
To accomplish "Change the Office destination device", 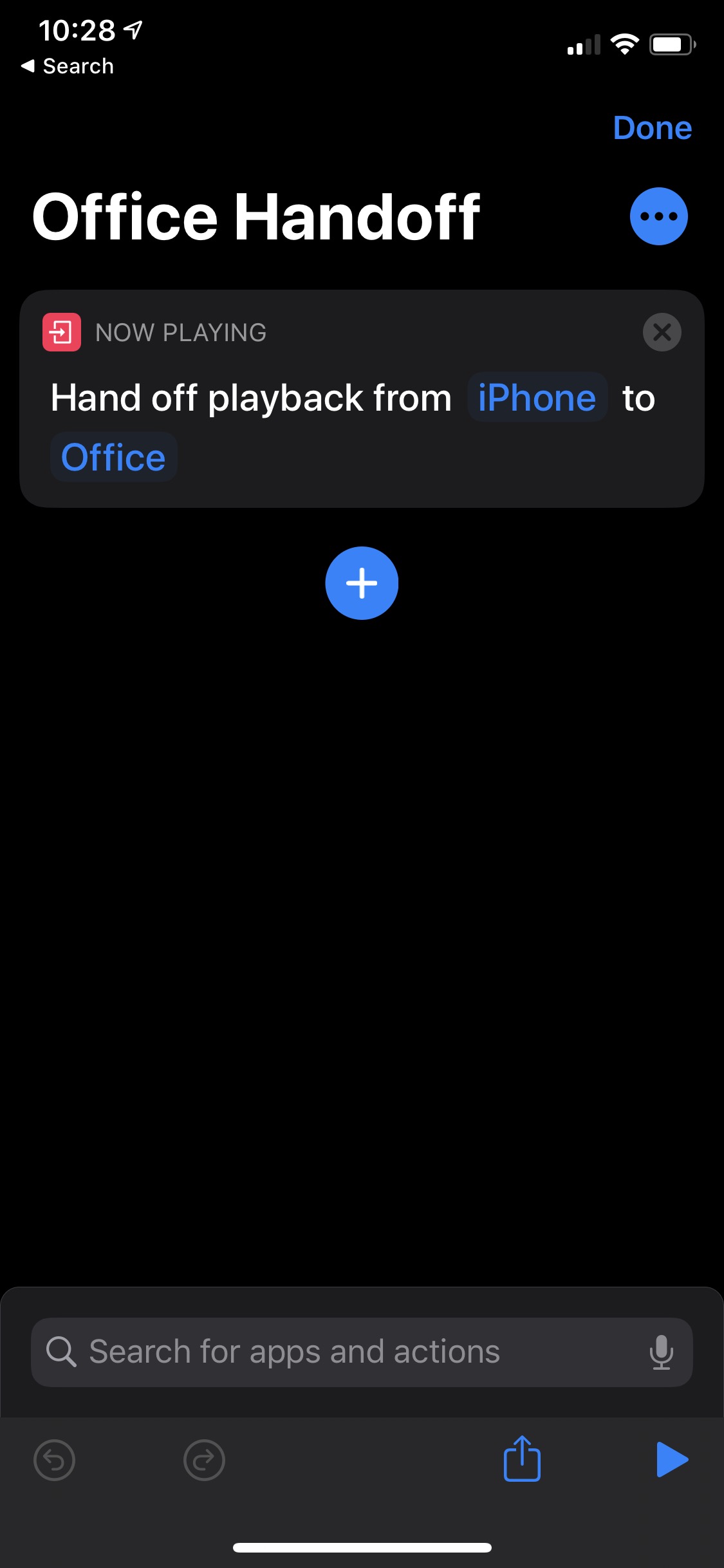I will 113,458.
